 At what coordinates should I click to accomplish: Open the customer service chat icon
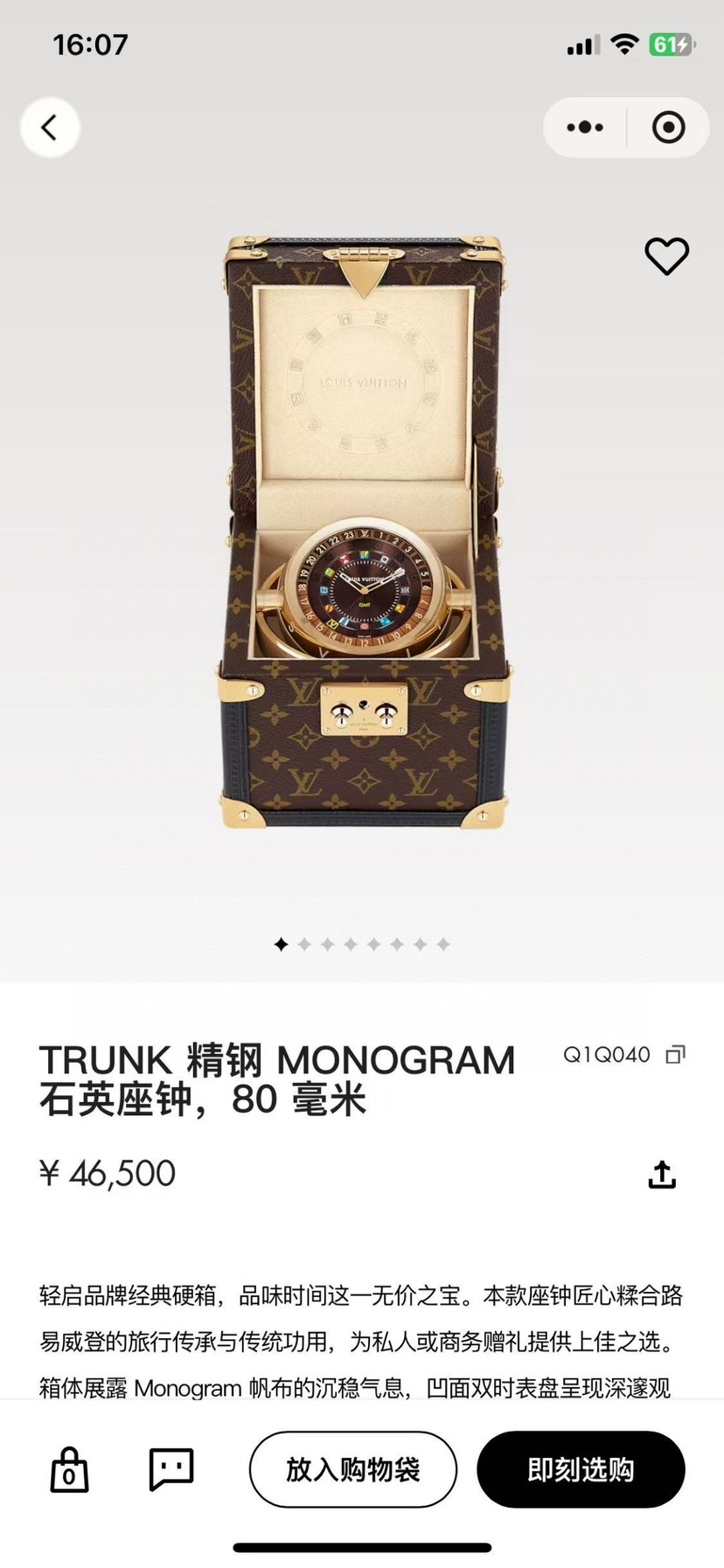171,1470
